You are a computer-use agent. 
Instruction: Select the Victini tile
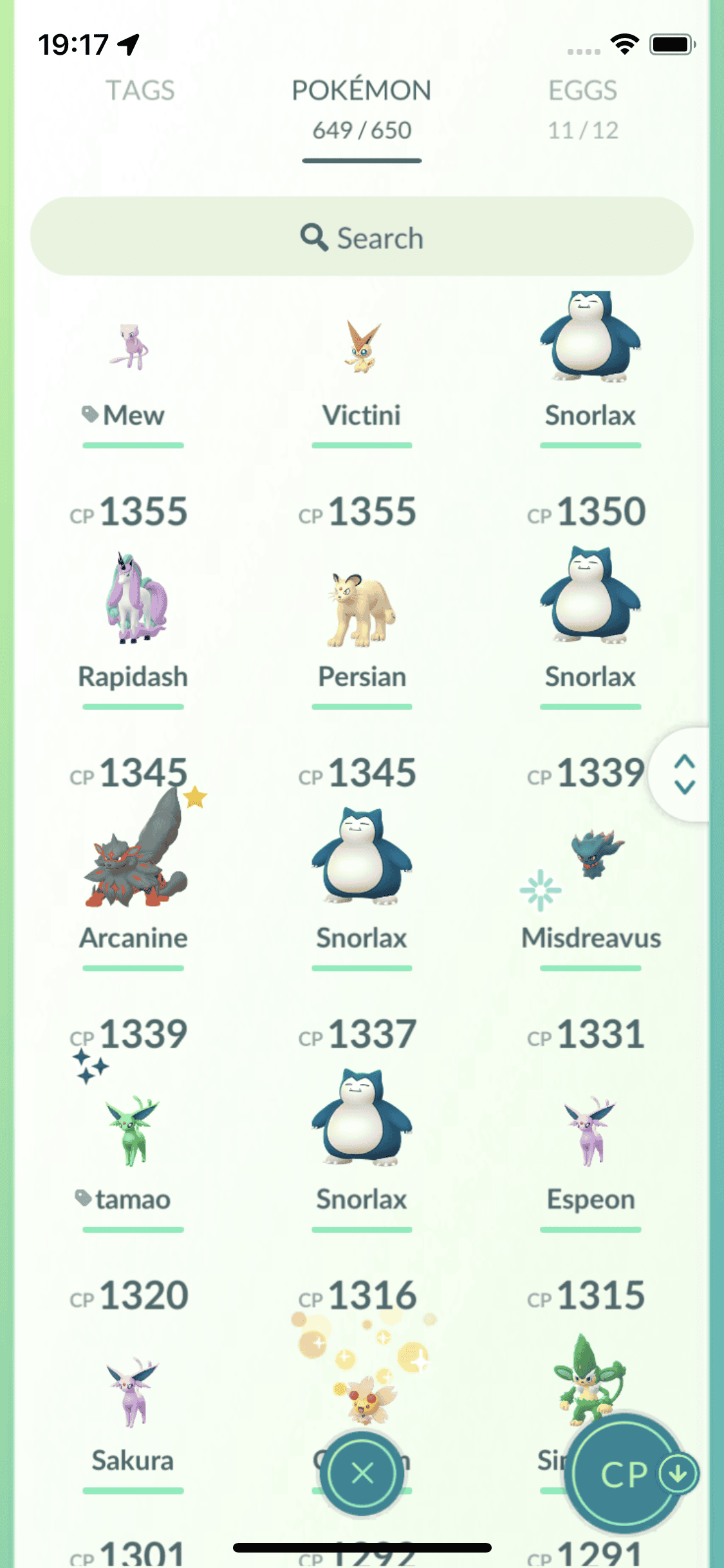point(362,360)
